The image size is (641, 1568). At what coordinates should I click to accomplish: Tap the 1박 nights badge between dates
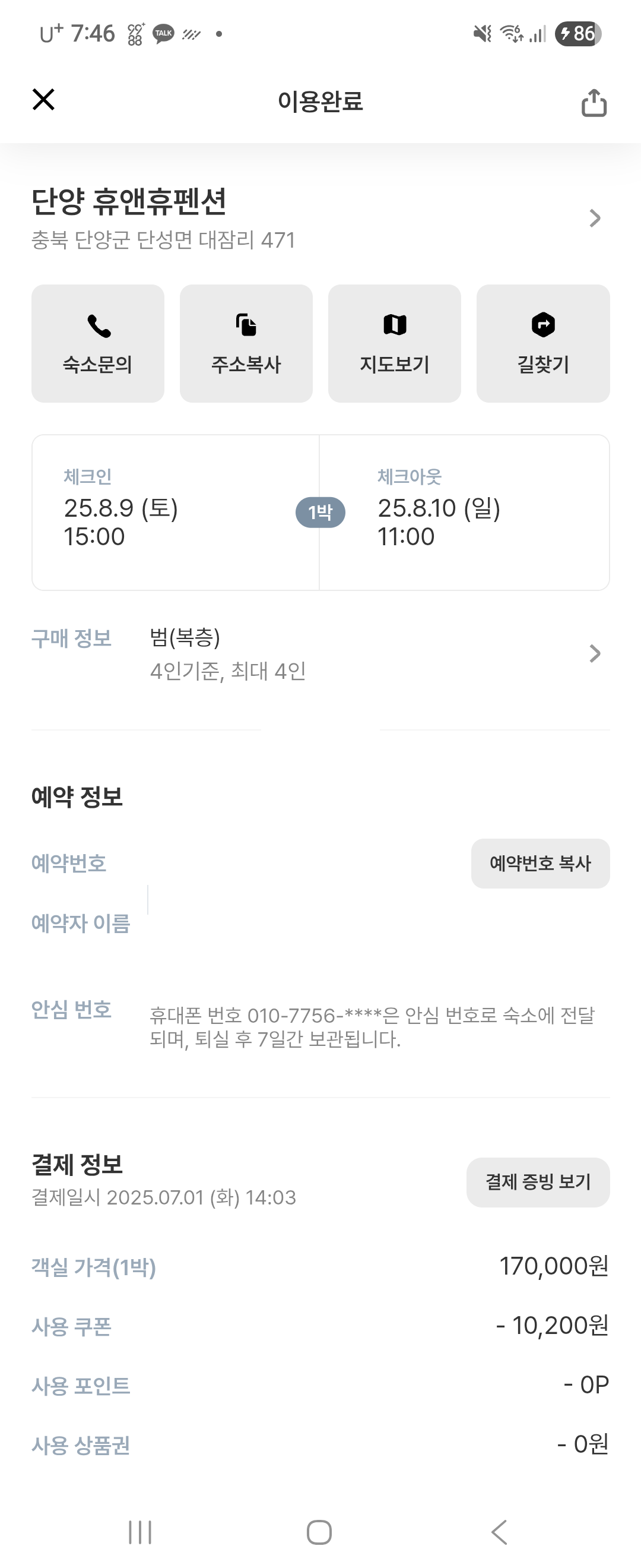coord(320,512)
